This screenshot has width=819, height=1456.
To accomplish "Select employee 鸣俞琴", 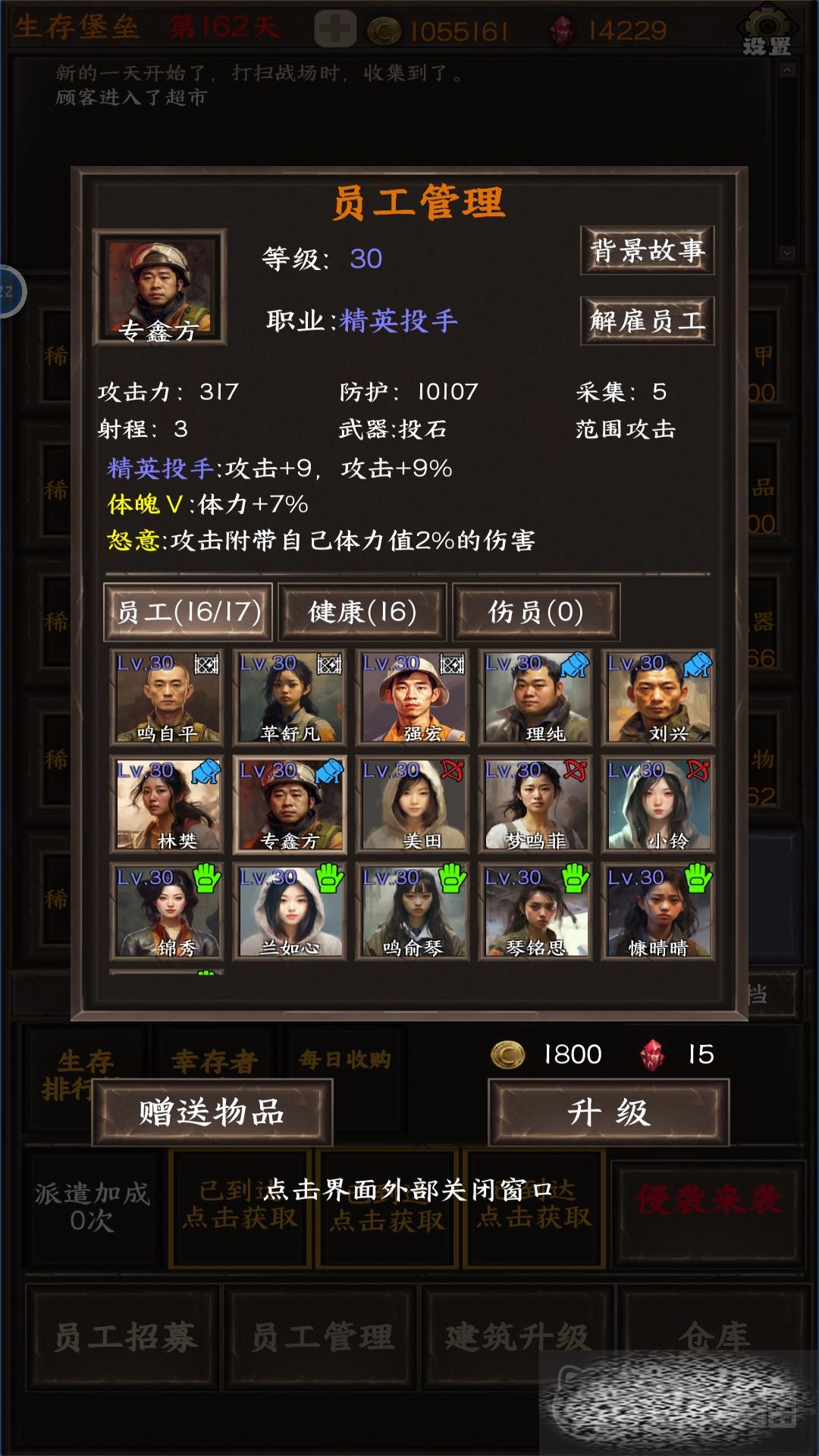I will [413, 912].
